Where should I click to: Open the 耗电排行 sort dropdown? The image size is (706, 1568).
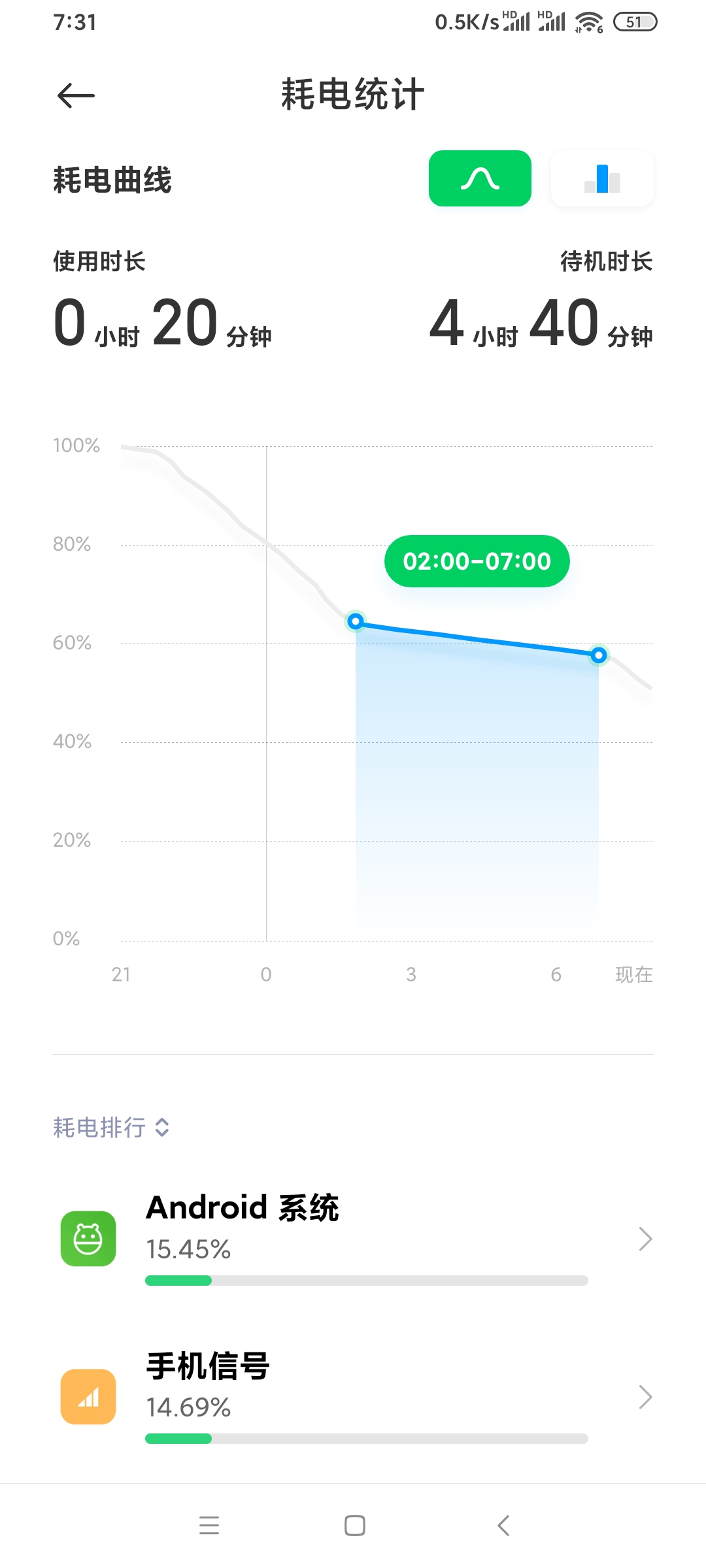(x=111, y=1128)
